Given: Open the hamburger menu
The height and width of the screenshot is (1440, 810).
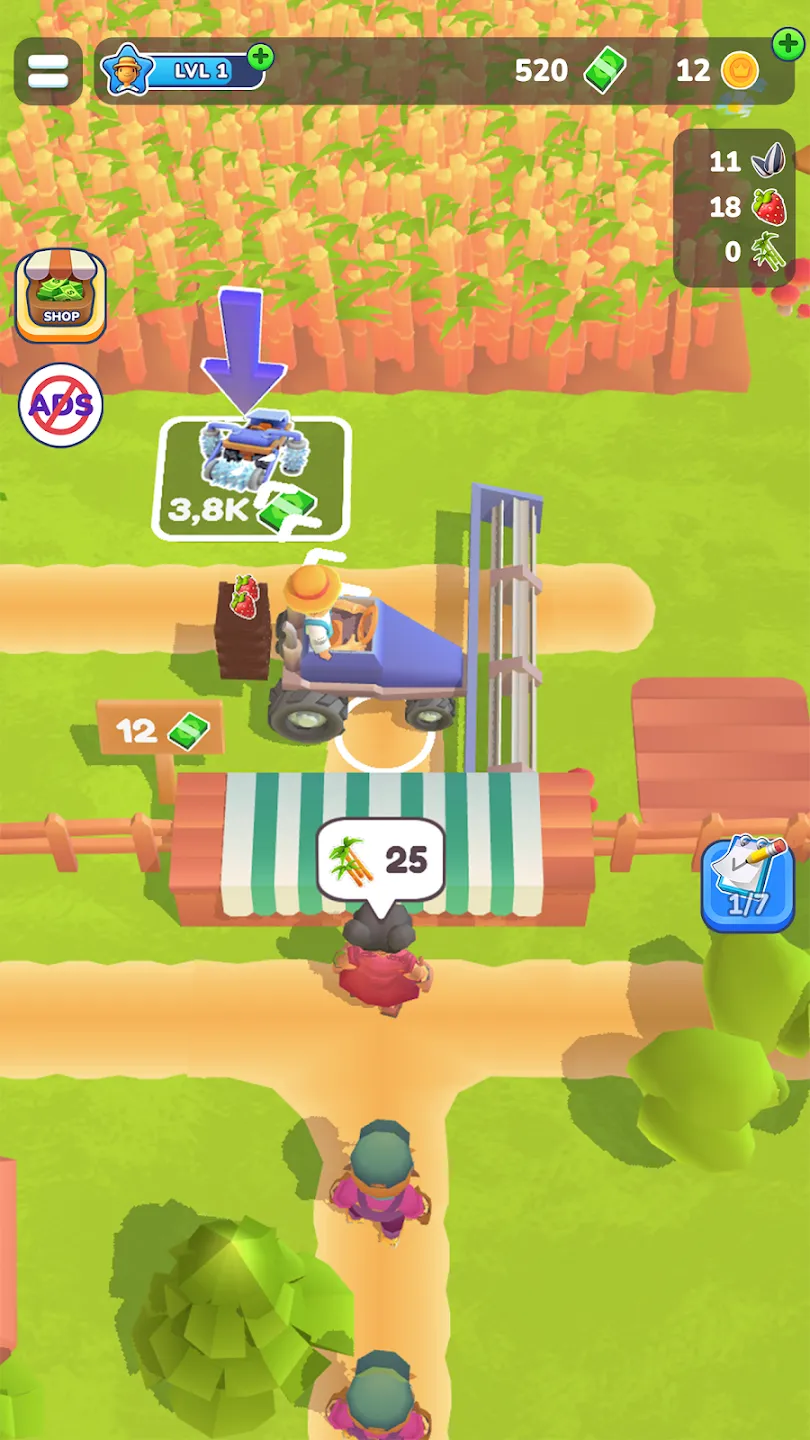Looking at the screenshot, I should tap(48, 71).
